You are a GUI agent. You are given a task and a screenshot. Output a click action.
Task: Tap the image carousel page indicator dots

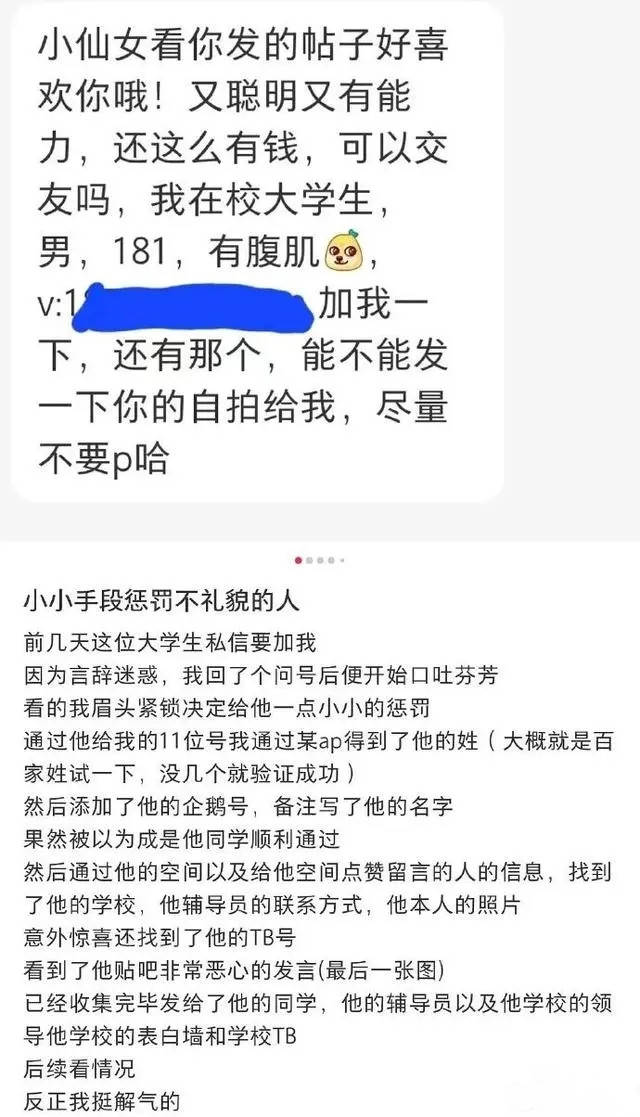click(320, 560)
